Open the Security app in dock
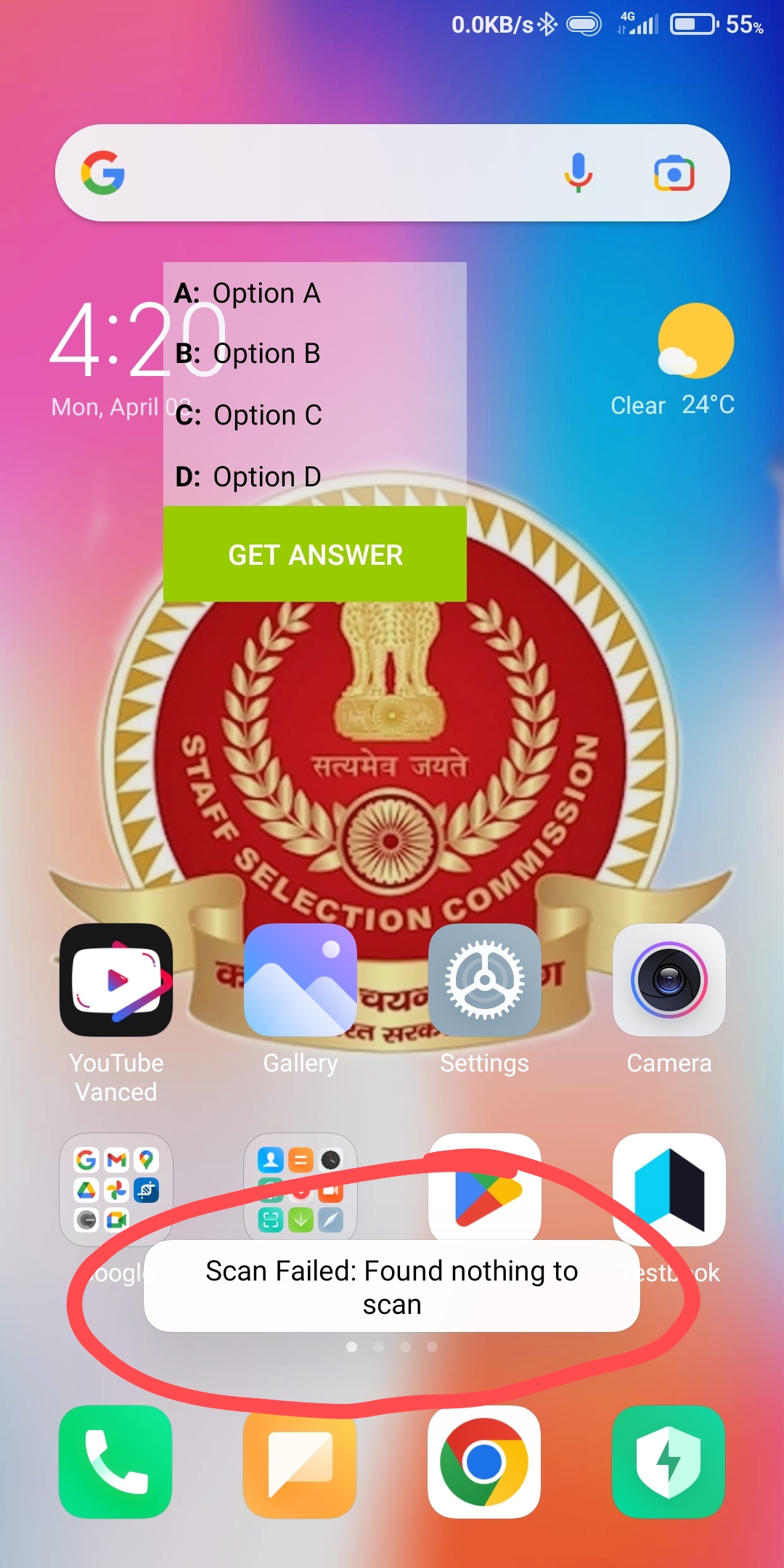Image resolution: width=784 pixels, height=1568 pixels. 669,1462
